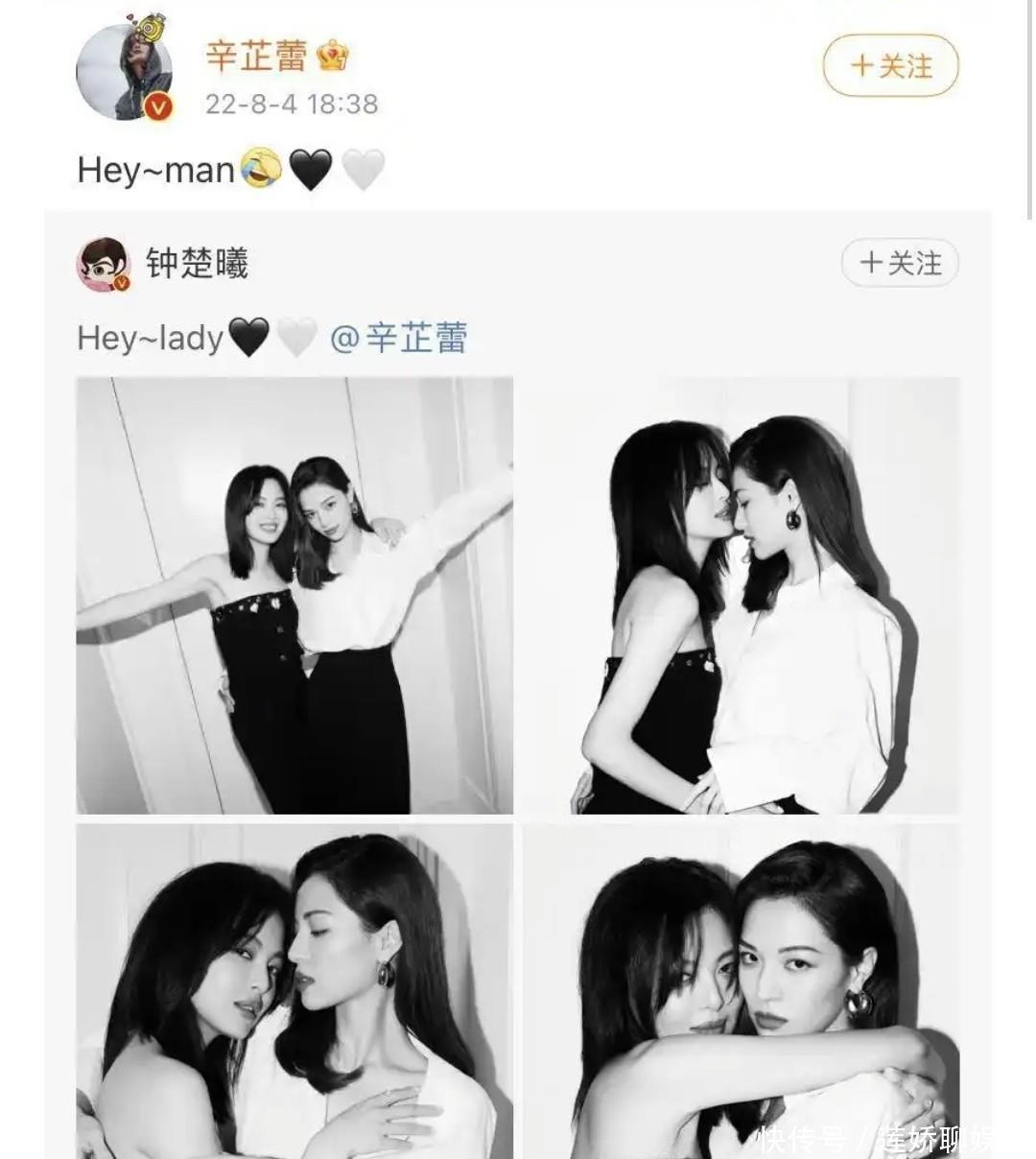Follow 辛芷蕾 with the 关注 button
This screenshot has width=1036, height=1159.
890,66
